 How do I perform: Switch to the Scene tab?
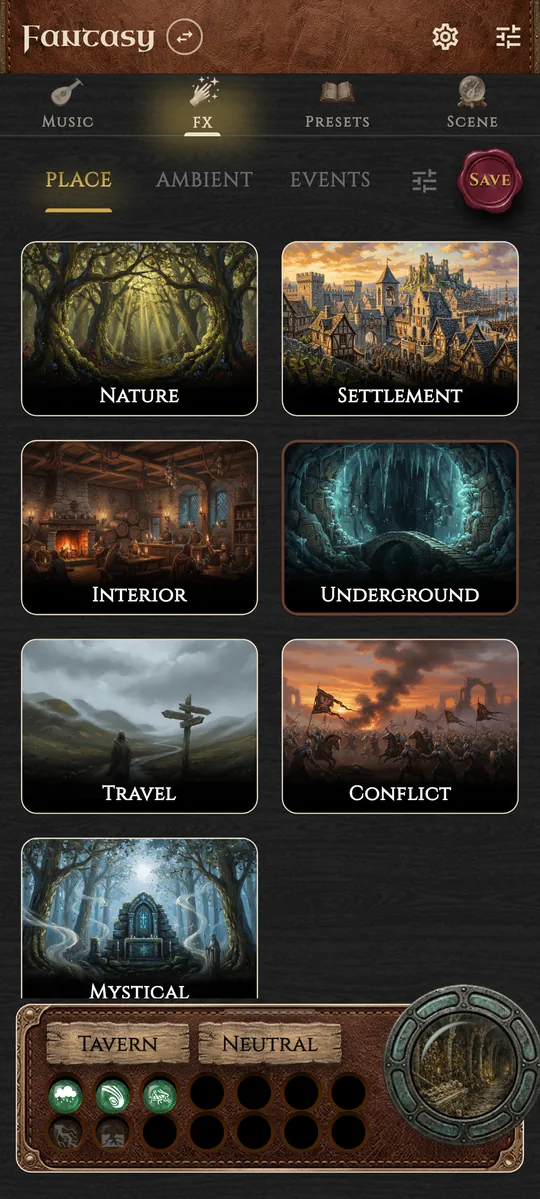click(x=472, y=103)
